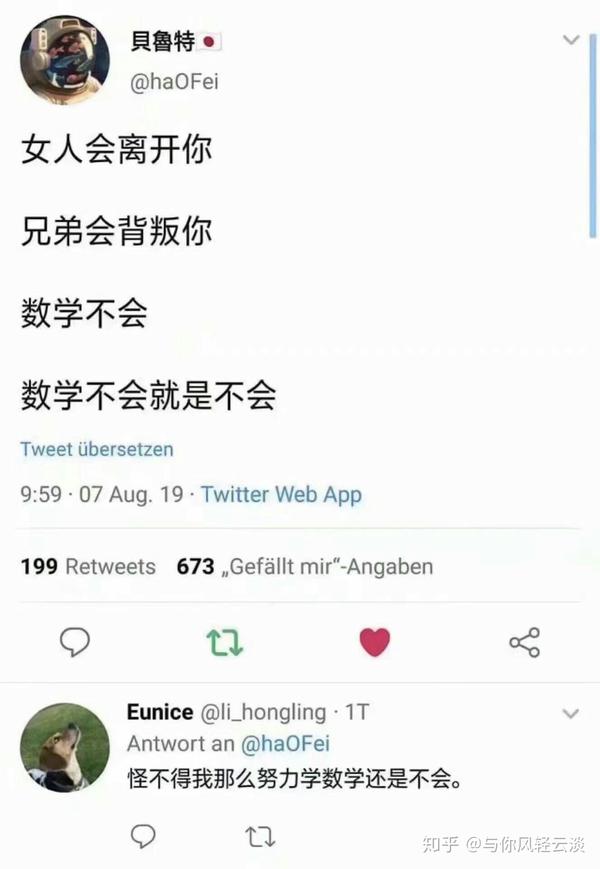Retweet the main tweet by @haOFei

[x=225, y=642]
